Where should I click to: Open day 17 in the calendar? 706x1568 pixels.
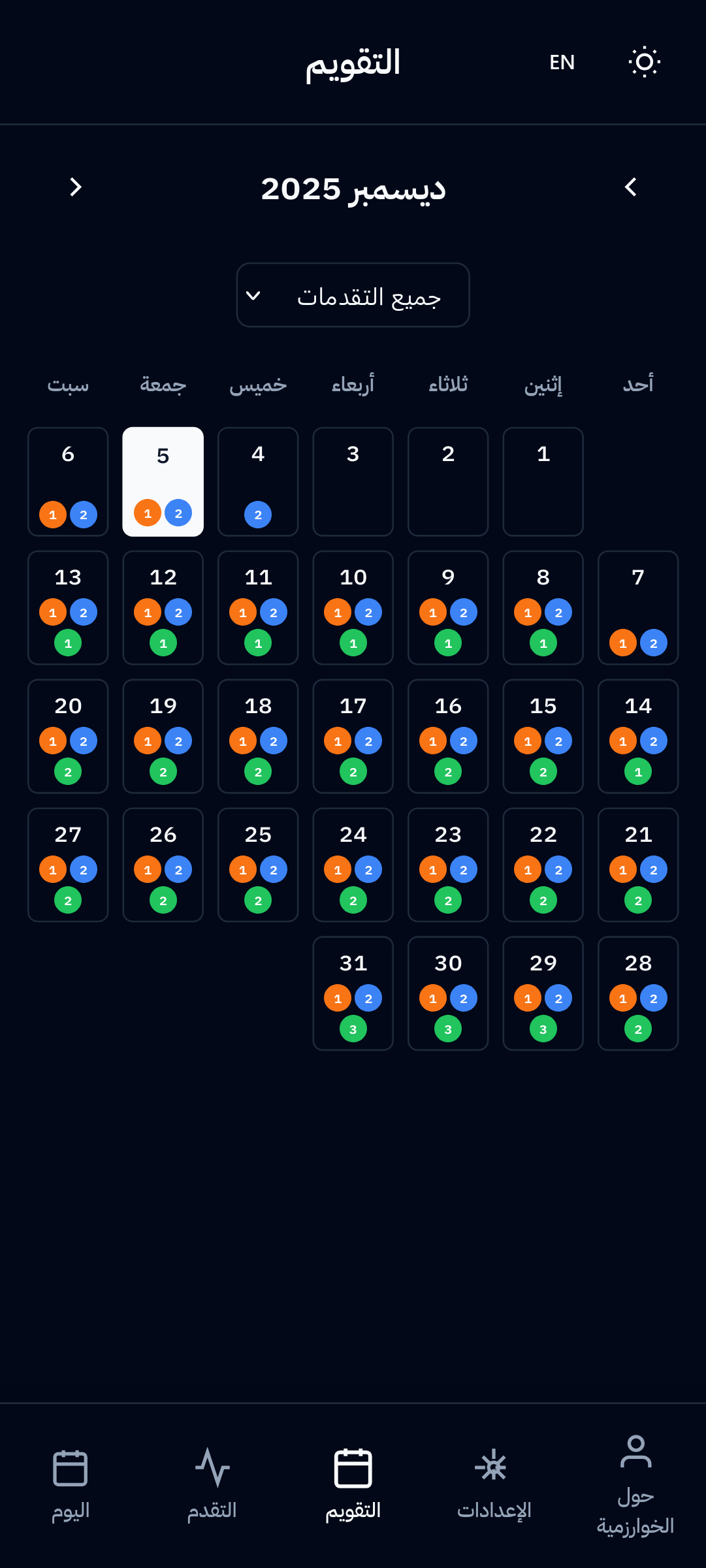pos(353,736)
